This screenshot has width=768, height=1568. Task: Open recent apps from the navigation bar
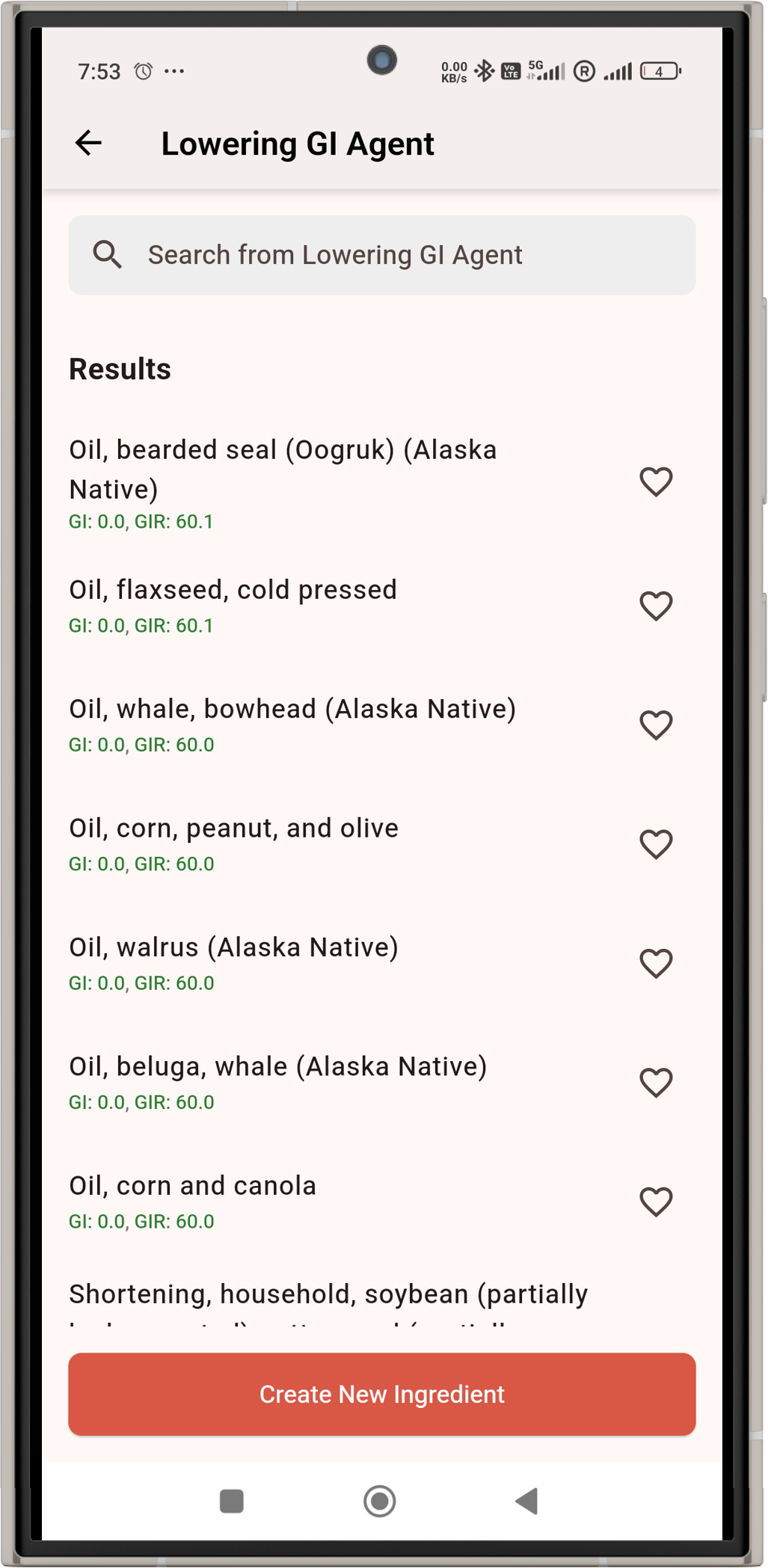pos(231,1501)
